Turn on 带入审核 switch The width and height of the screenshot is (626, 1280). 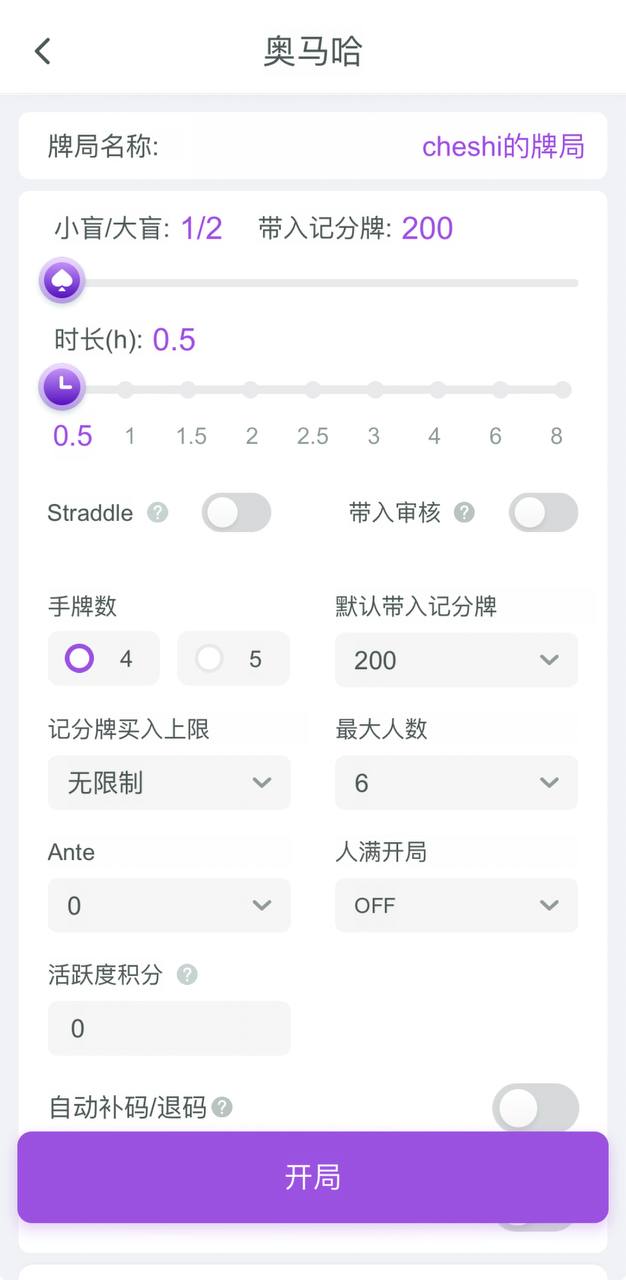[x=543, y=513]
